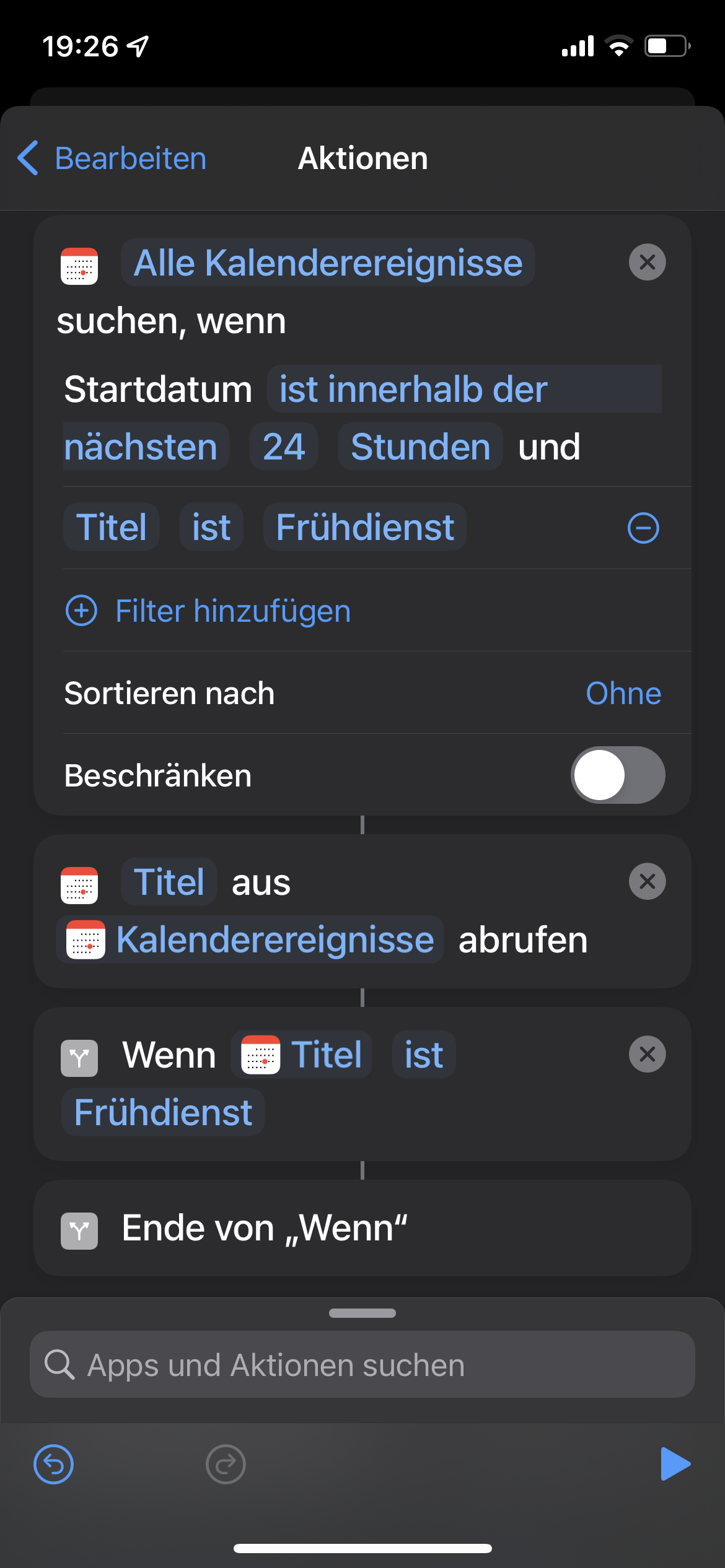Open the Apps und Aktionen suchen field
Viewport: 725px width, 1568px height.
[x=362, y=1365]
